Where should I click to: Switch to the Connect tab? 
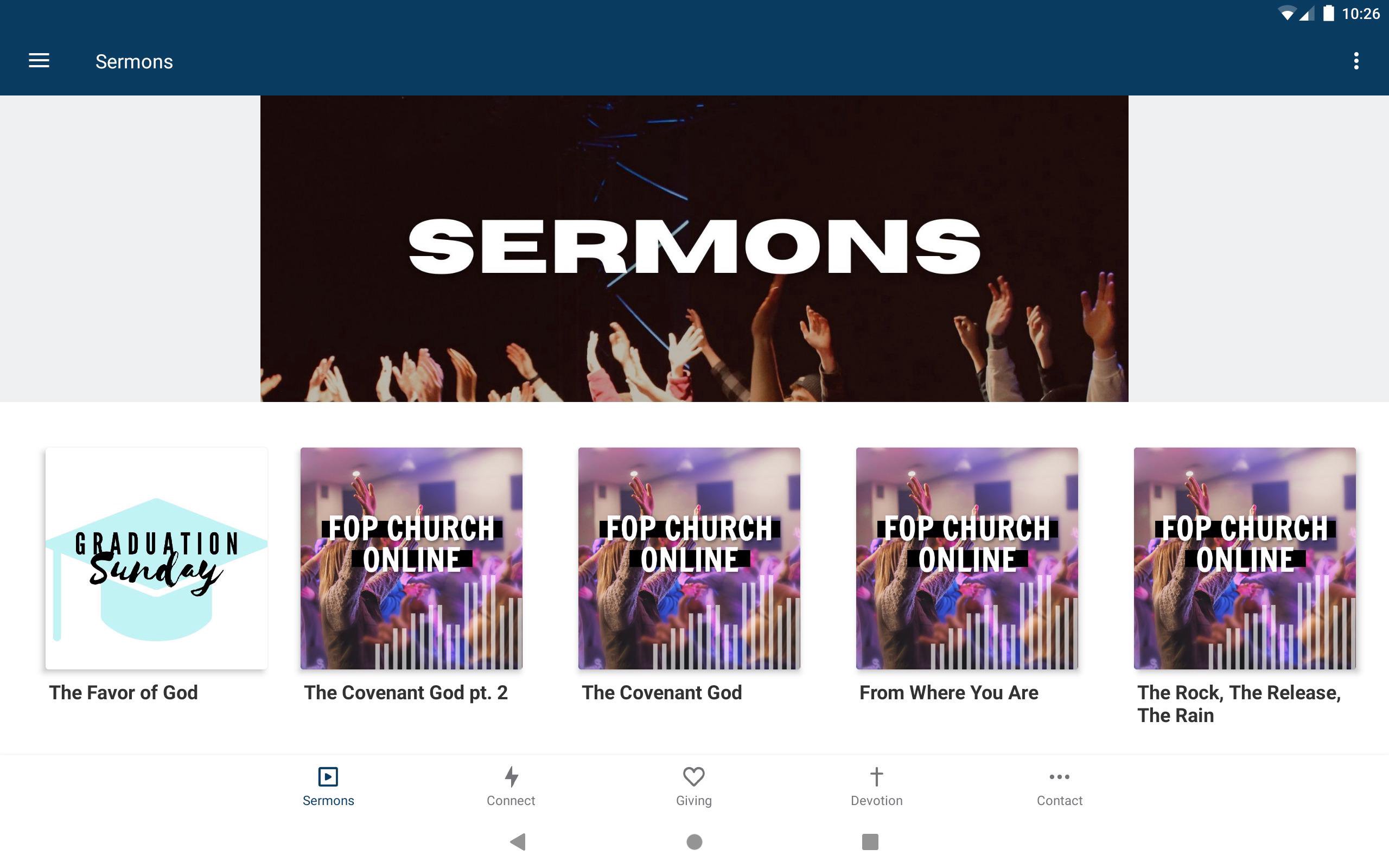[511, 787]
